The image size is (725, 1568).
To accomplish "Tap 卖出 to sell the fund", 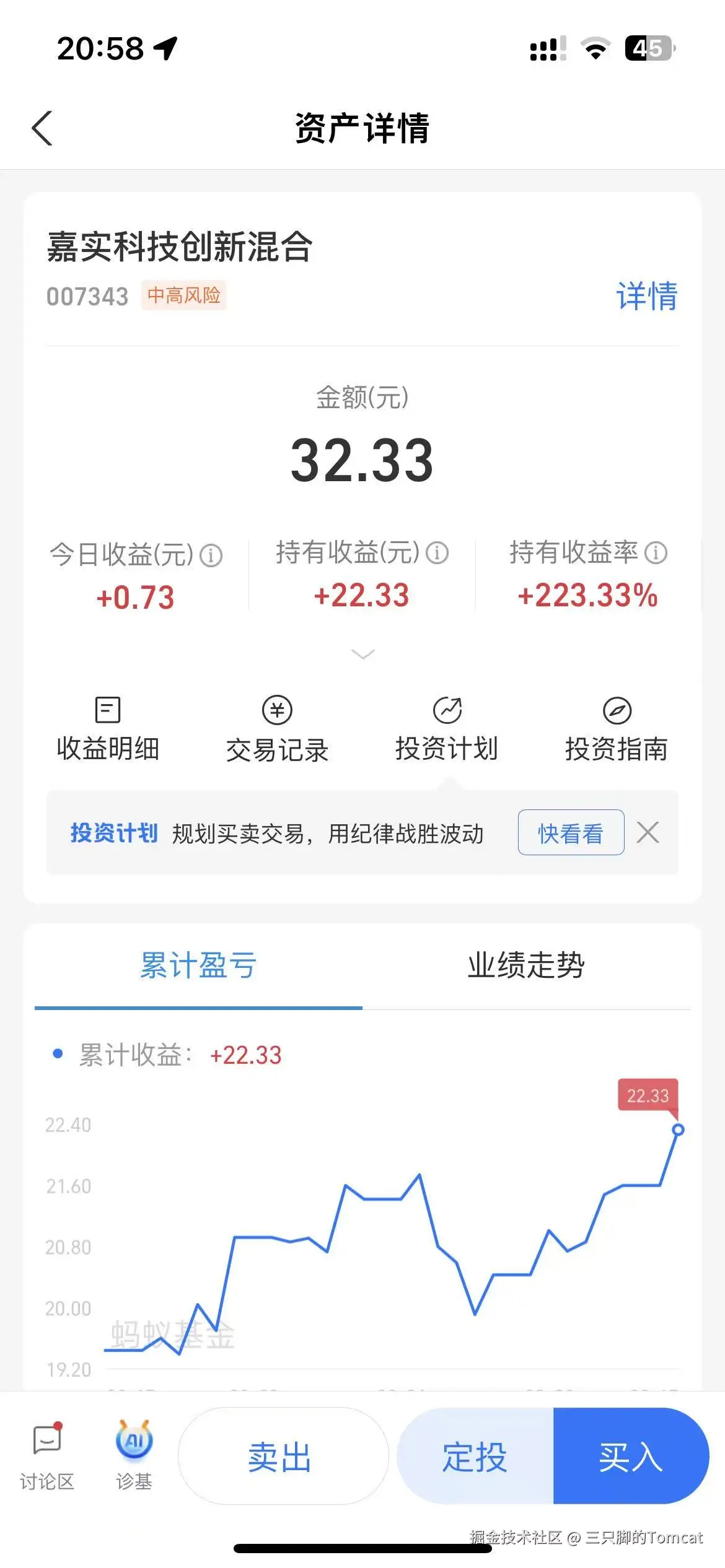I will [x=280, y=1456].
